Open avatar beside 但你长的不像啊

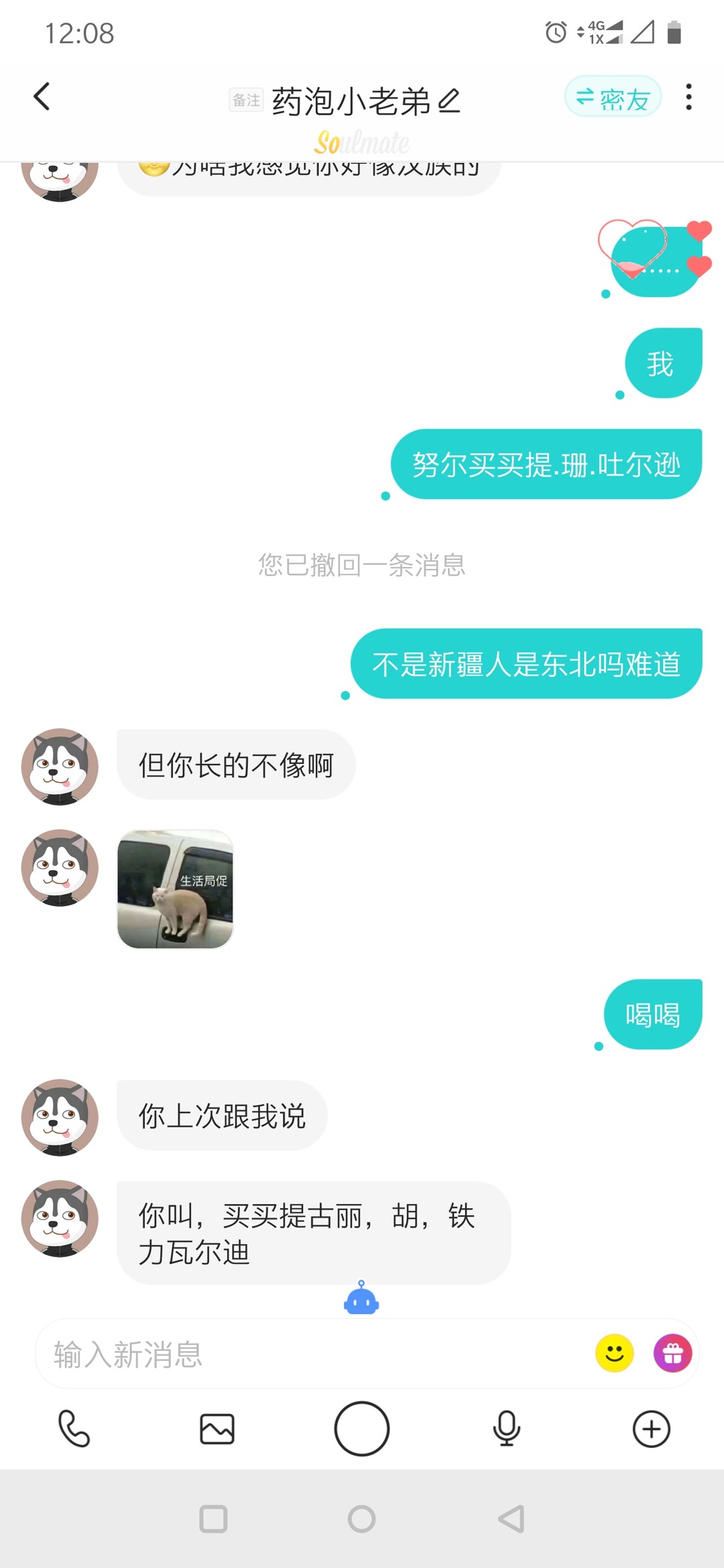[60, 767]
